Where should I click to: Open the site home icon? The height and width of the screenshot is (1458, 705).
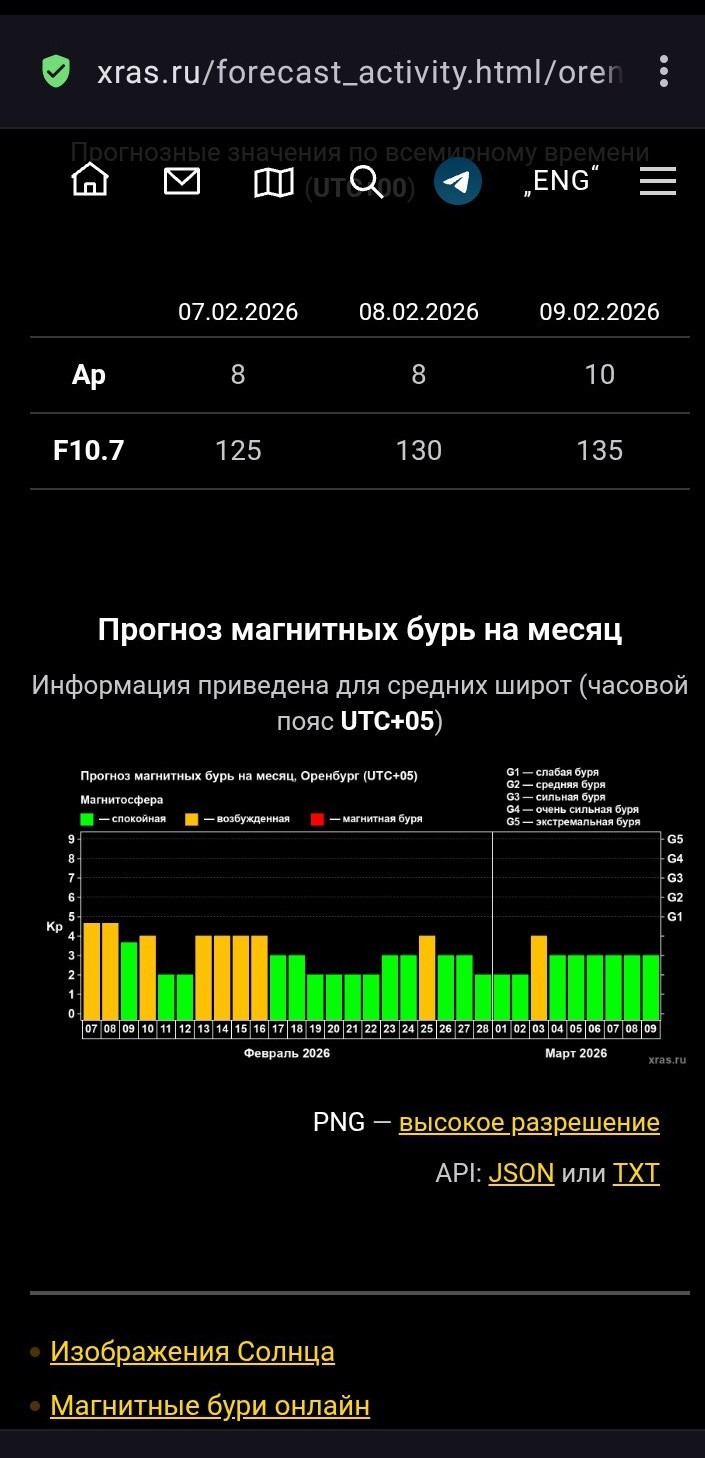click(x=90, y=181)
